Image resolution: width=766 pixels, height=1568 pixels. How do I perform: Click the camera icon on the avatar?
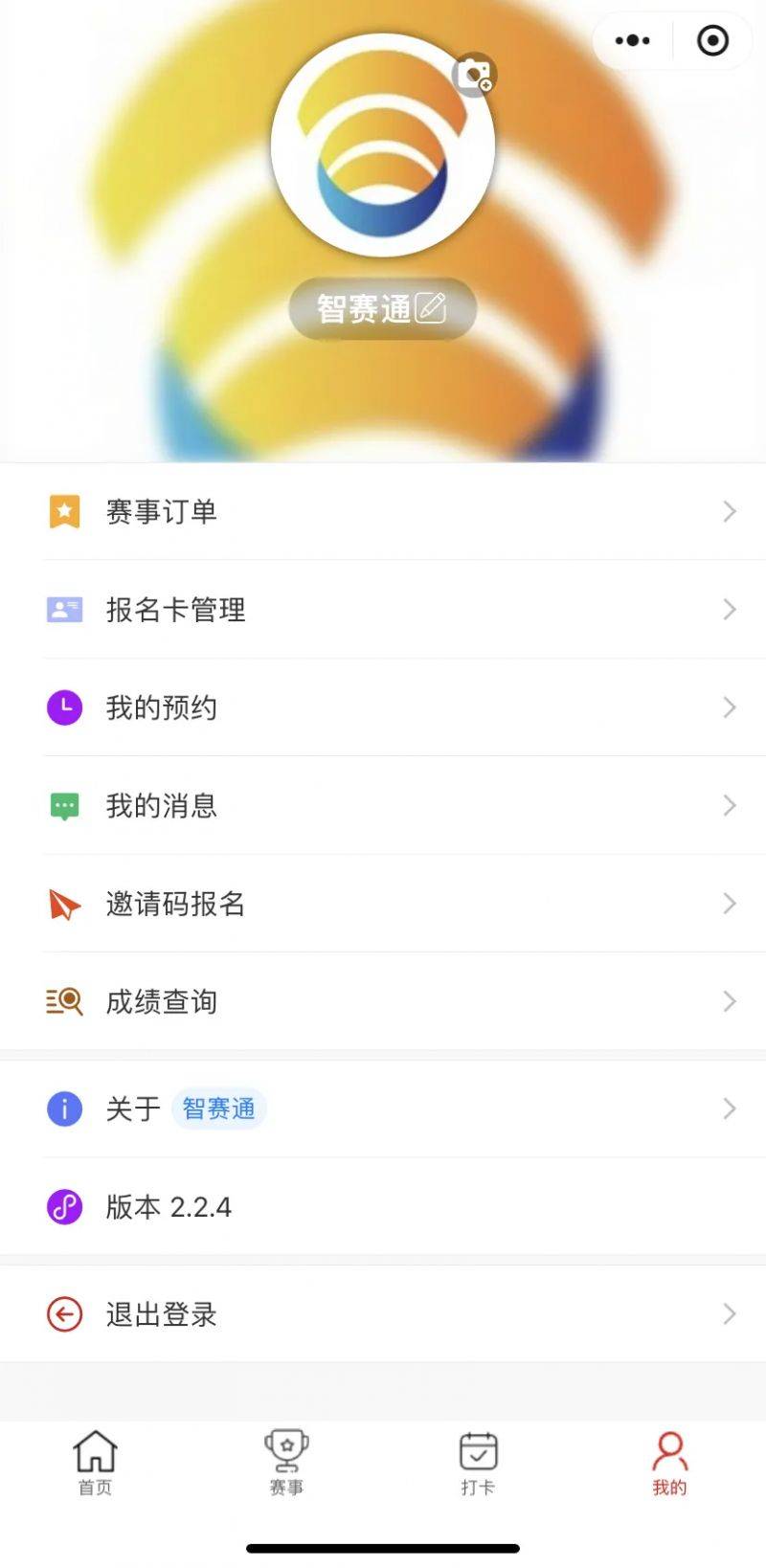(475, 75)
